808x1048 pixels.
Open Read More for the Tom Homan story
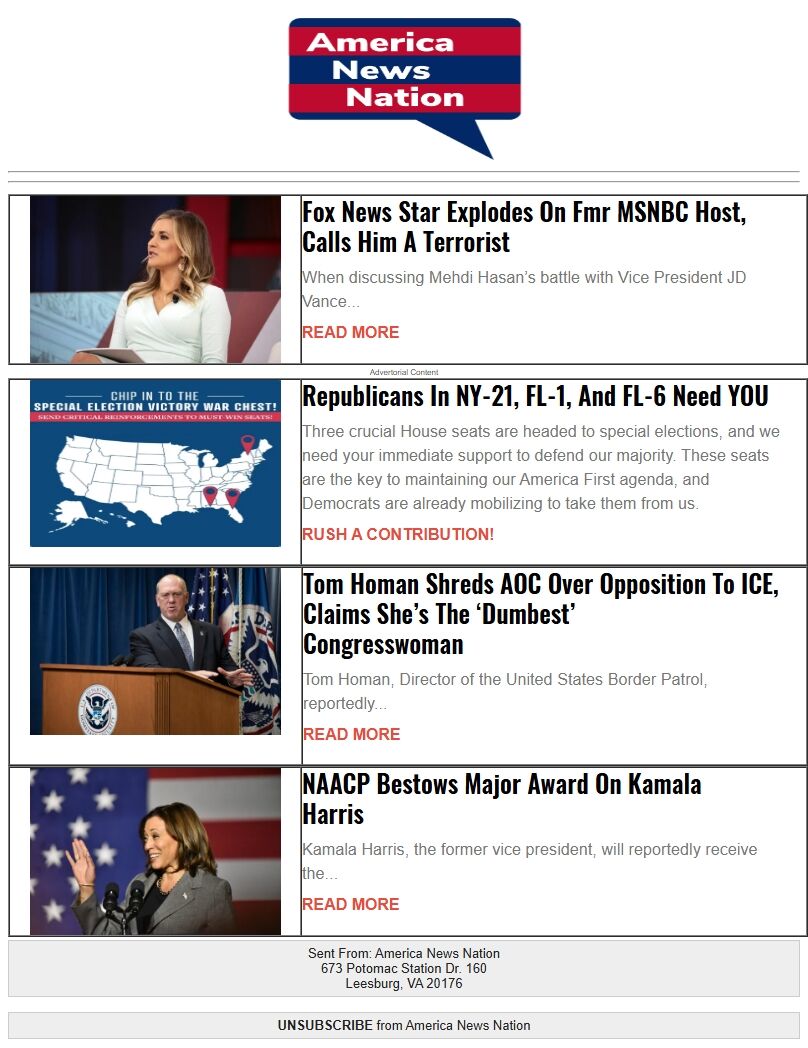pos(351,734)
